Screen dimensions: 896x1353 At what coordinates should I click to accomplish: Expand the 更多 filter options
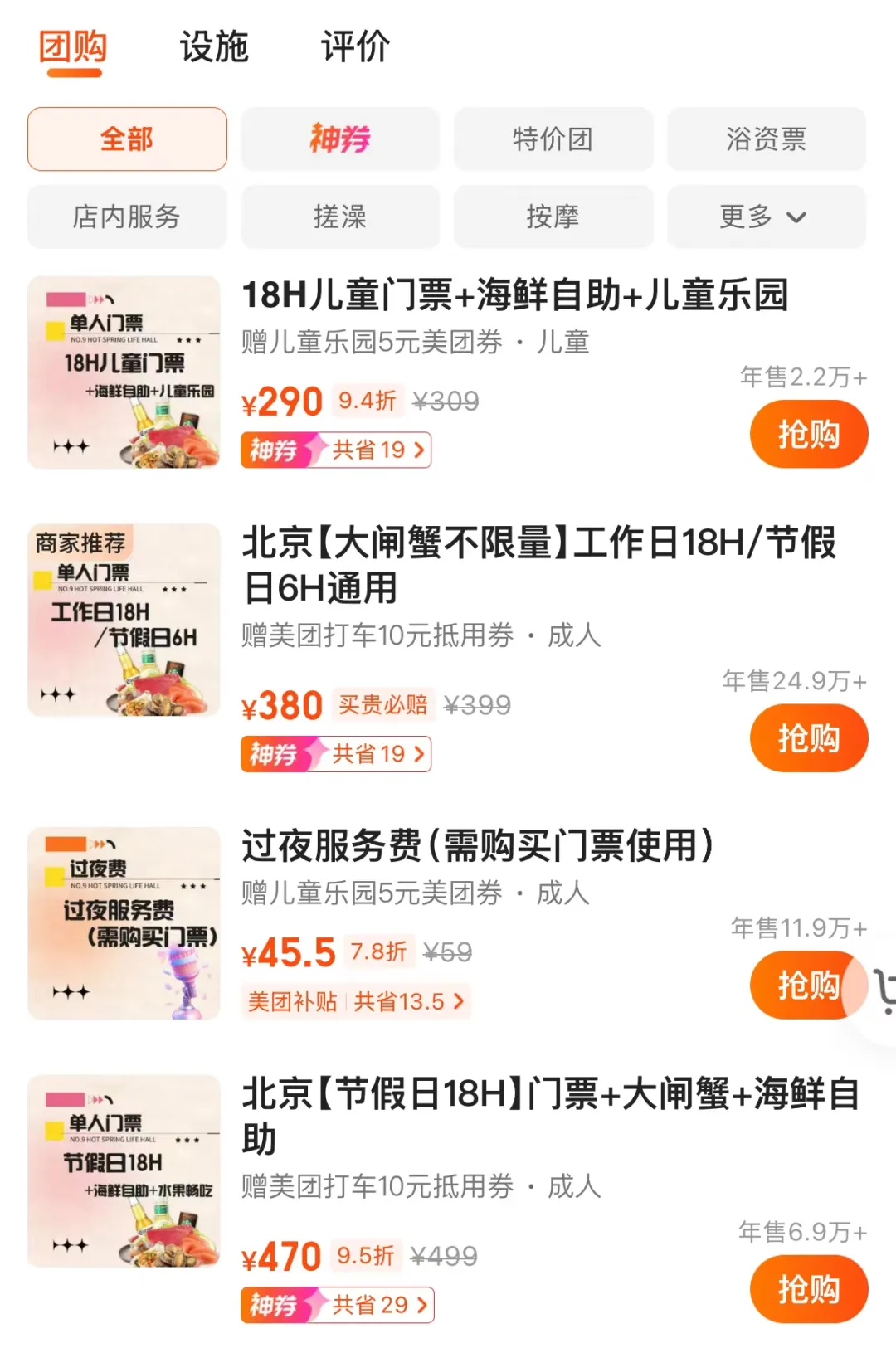tap(766, 217)
